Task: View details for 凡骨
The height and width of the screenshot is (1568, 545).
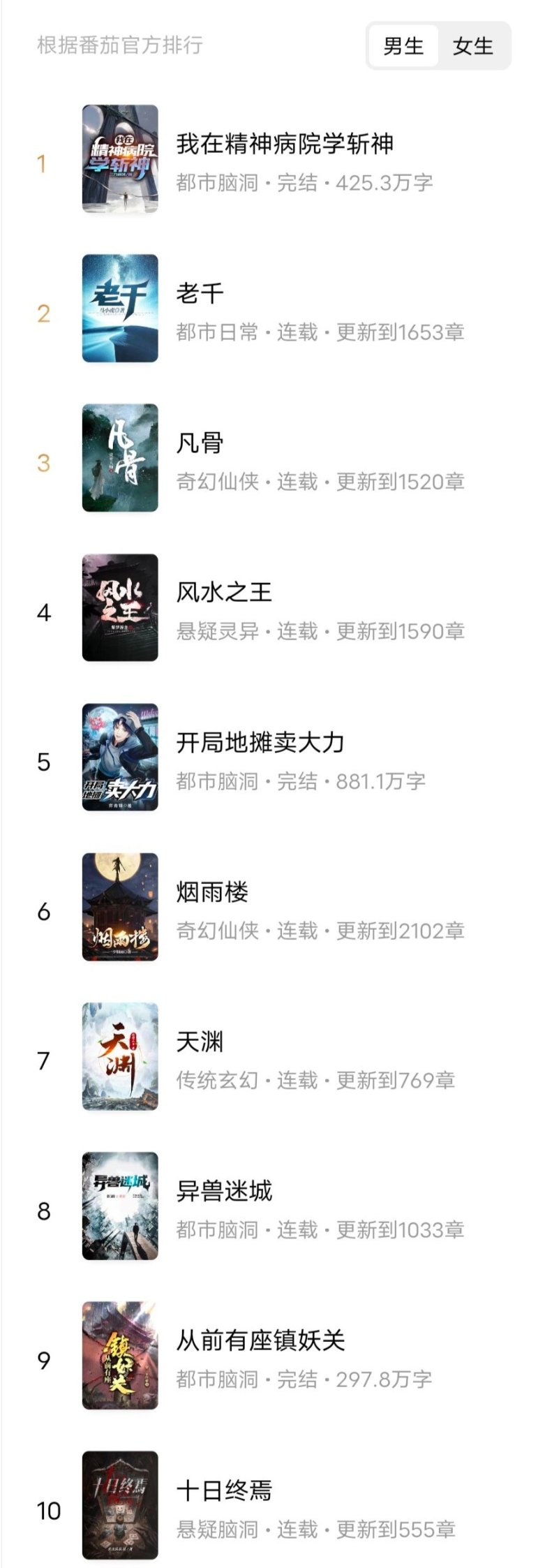Action: point(200,443)
